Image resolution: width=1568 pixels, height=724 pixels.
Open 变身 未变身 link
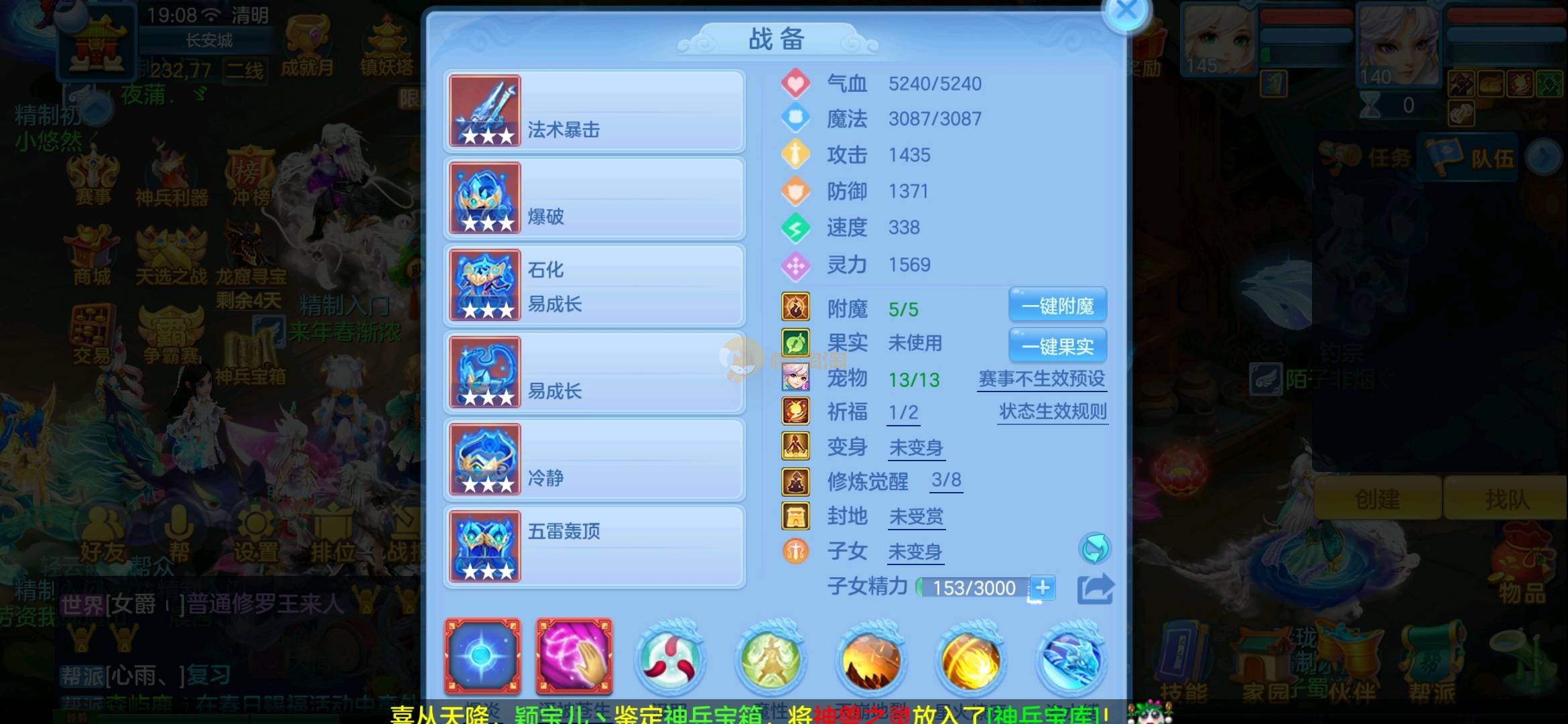915,448
